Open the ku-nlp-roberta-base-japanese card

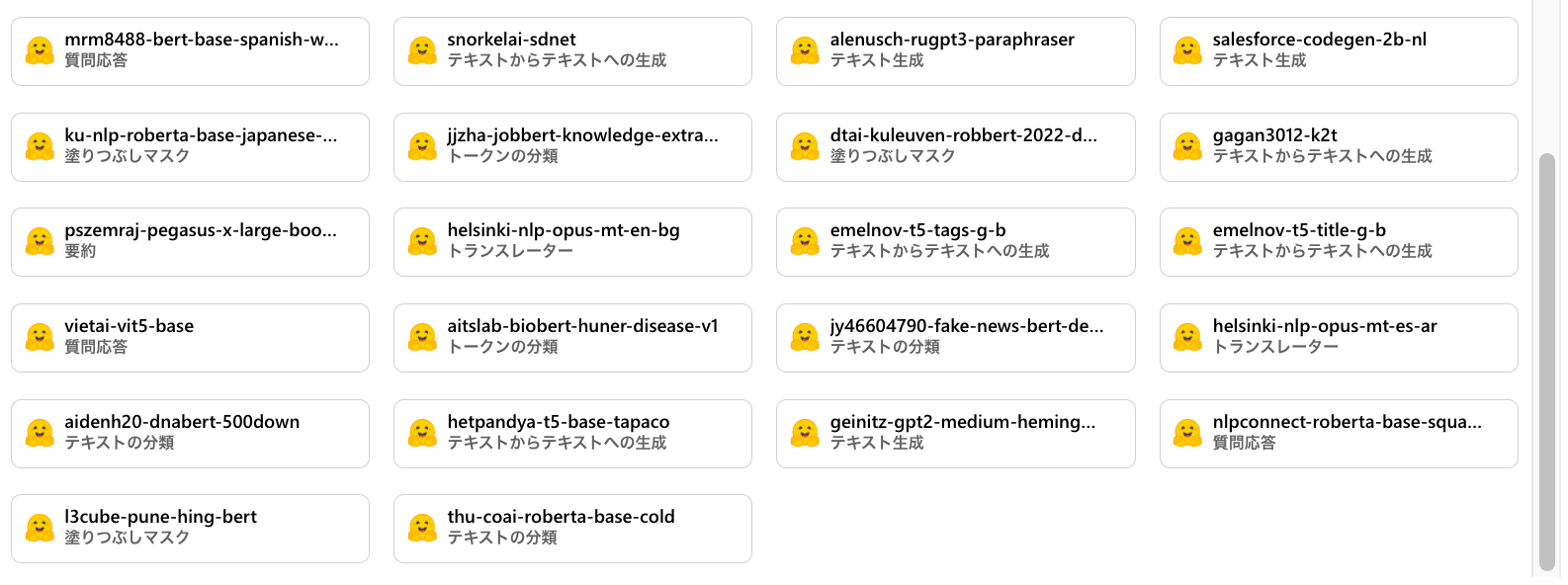coord(190,146)
